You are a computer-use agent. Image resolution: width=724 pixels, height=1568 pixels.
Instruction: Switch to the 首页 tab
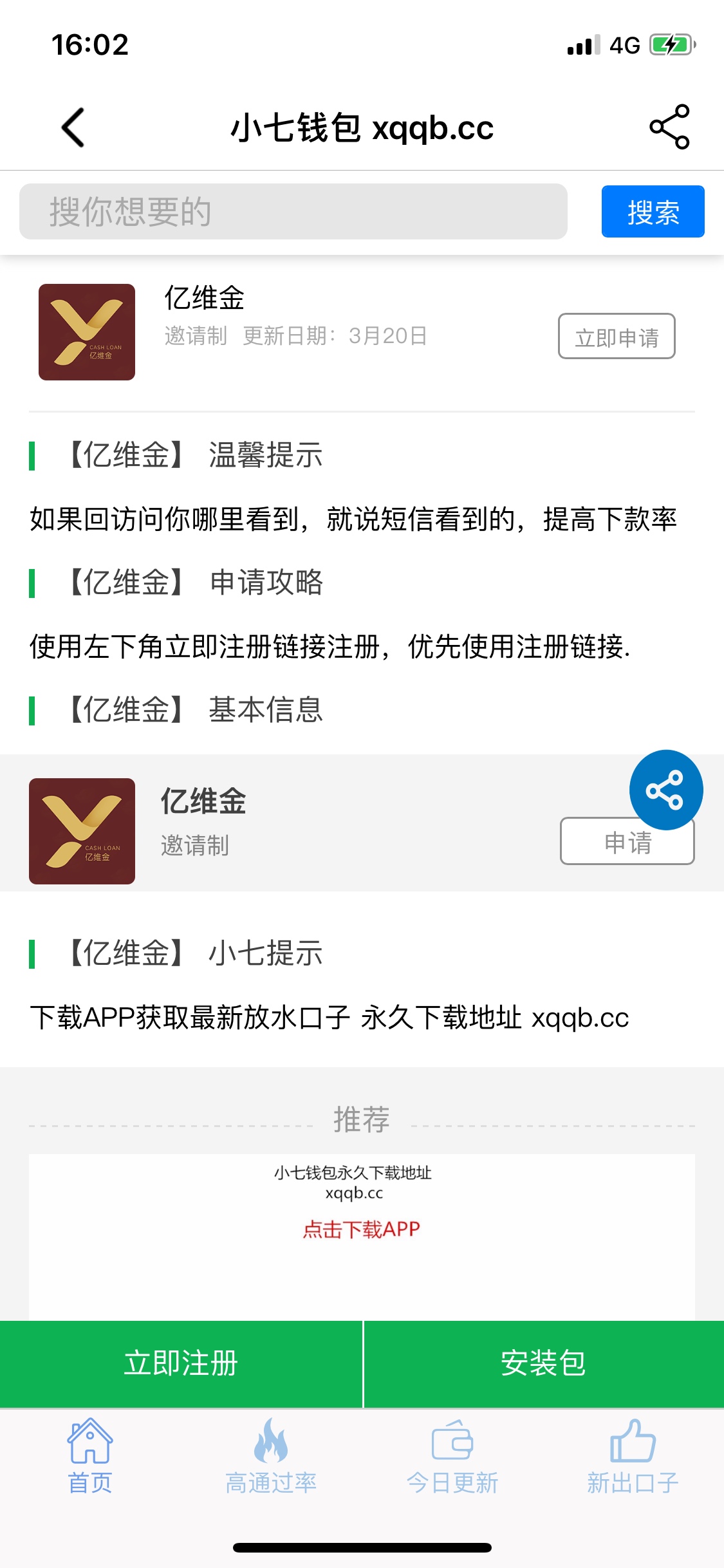[x=90, y=1456]
